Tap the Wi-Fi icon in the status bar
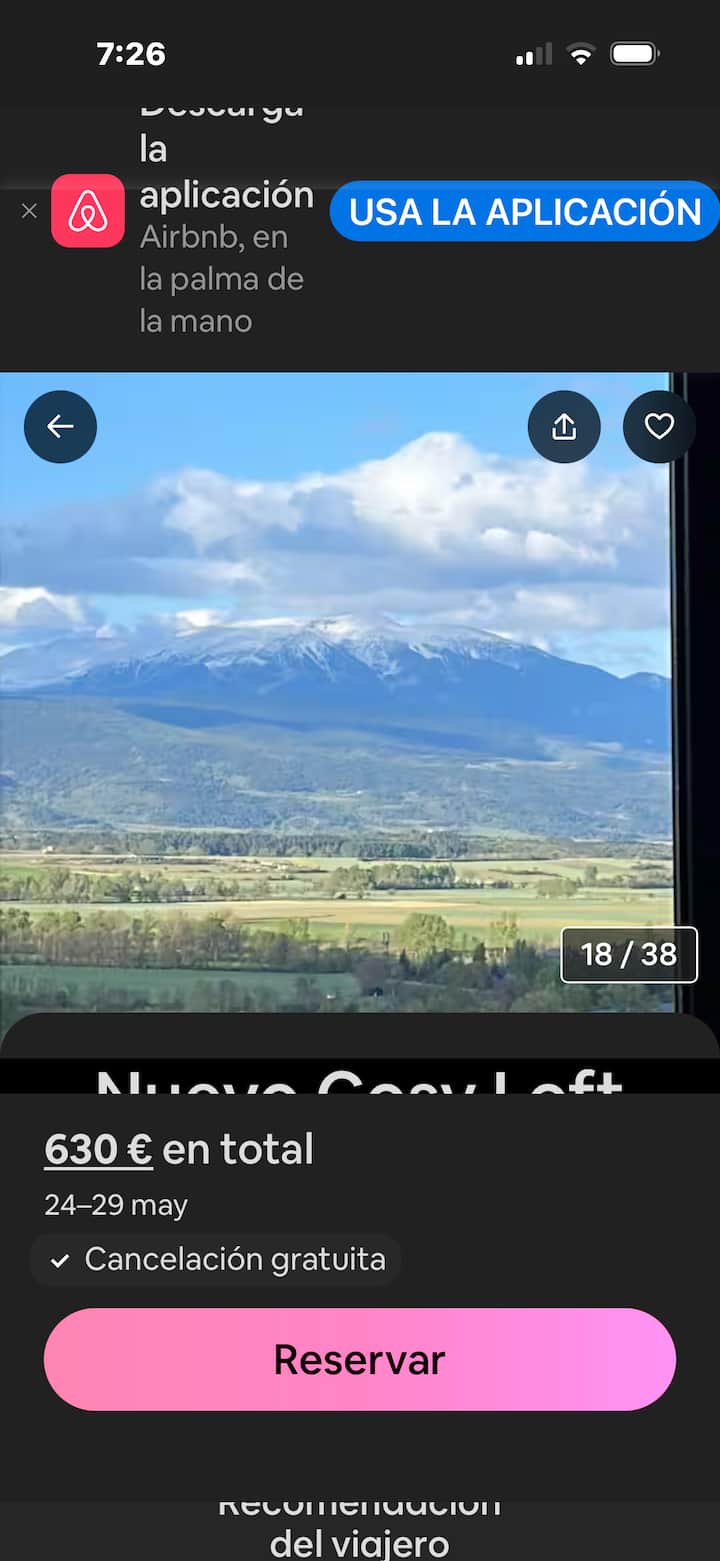The width and height of the screenshot is (720, 1561). pos(580,55)
